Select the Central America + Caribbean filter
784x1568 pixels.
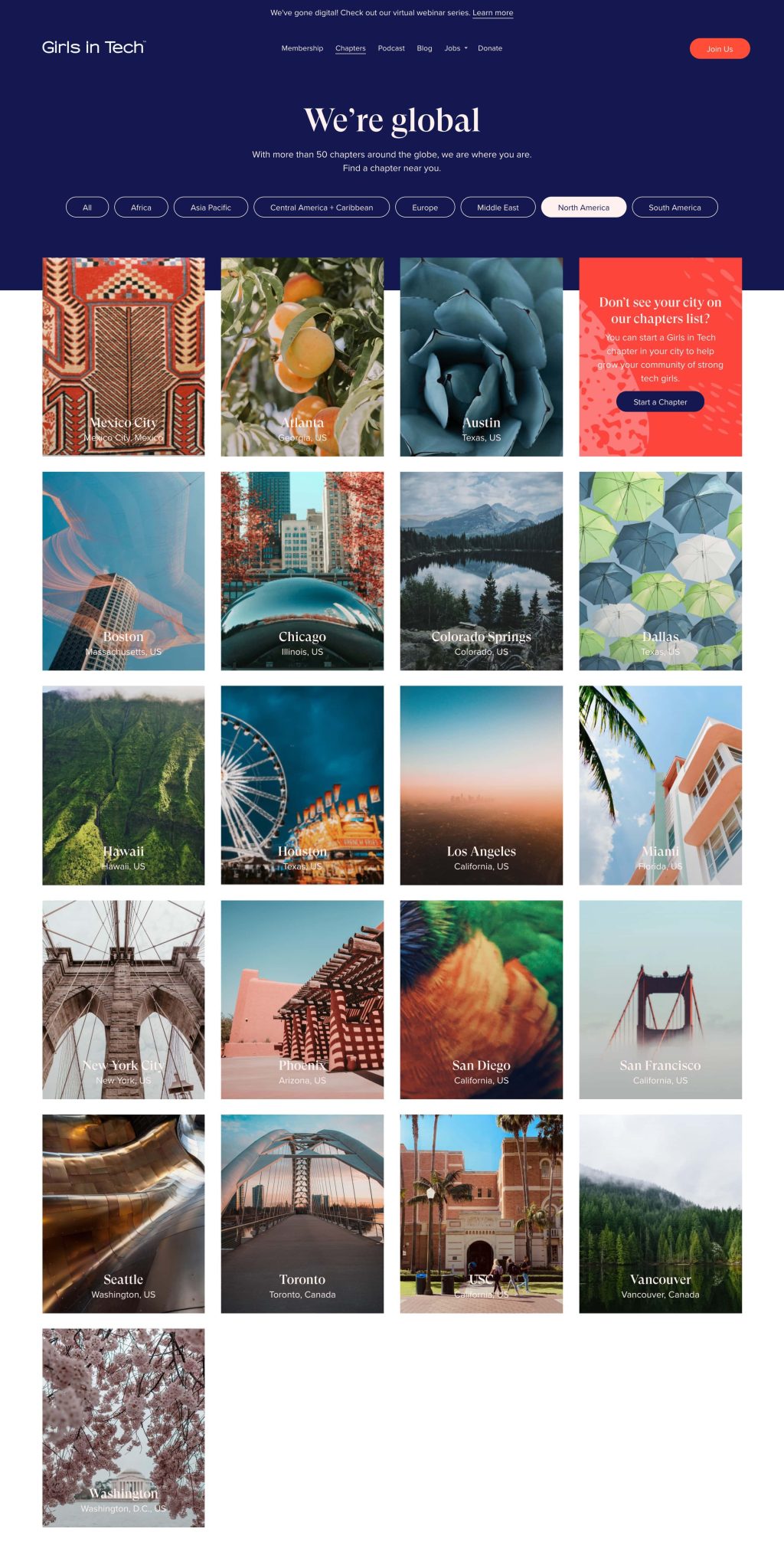coord(320,207)
